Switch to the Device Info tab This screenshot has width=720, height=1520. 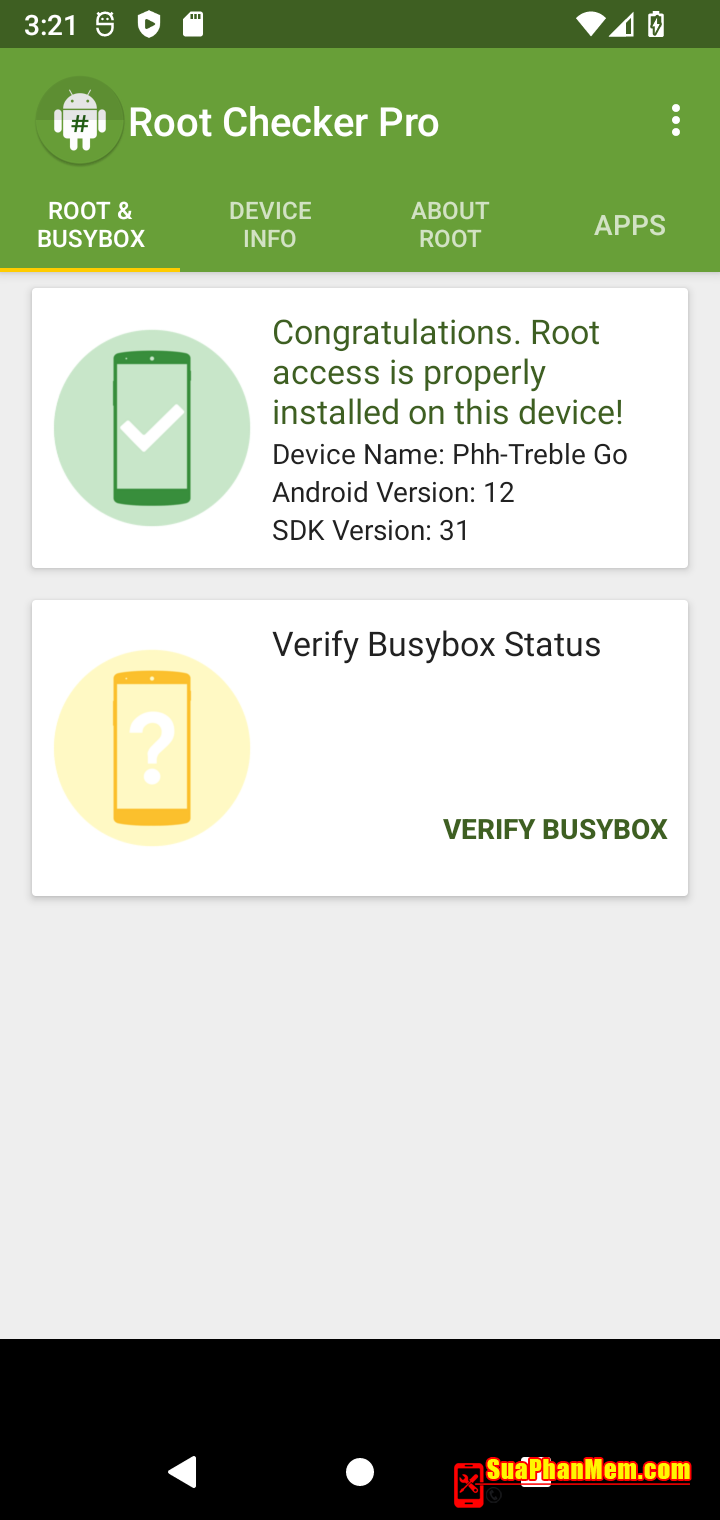(270, 224)
